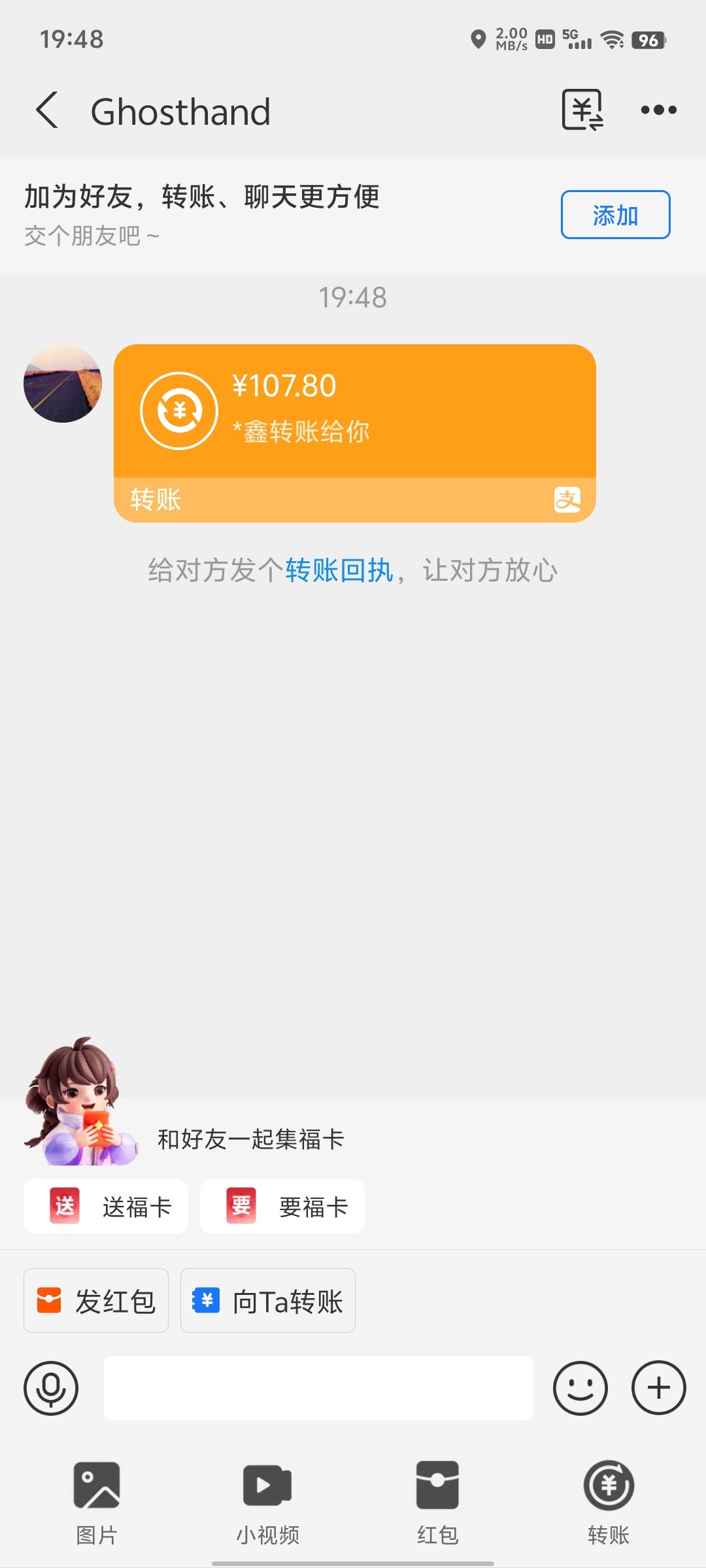Tap 添加 to add as friend
The image size is (706, 1568).
(x=615, y=215)
